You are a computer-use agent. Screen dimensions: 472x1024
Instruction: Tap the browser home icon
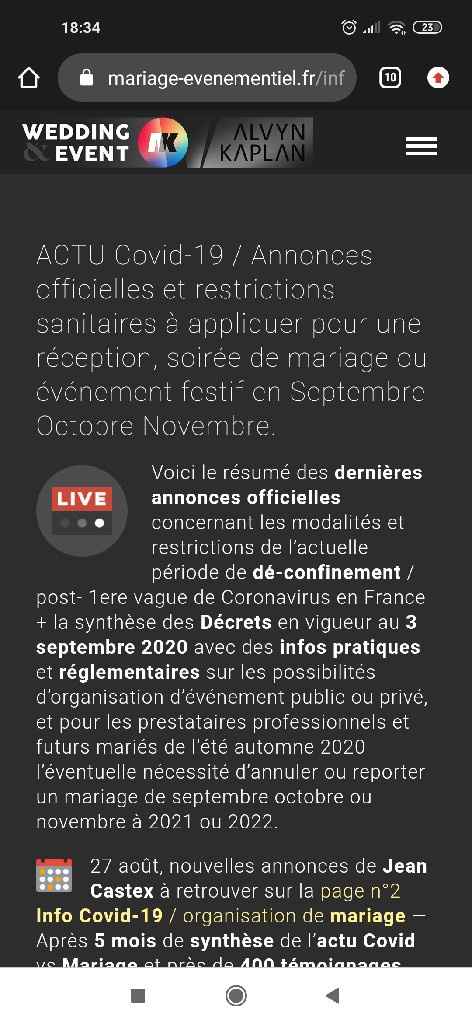[29, 78]
